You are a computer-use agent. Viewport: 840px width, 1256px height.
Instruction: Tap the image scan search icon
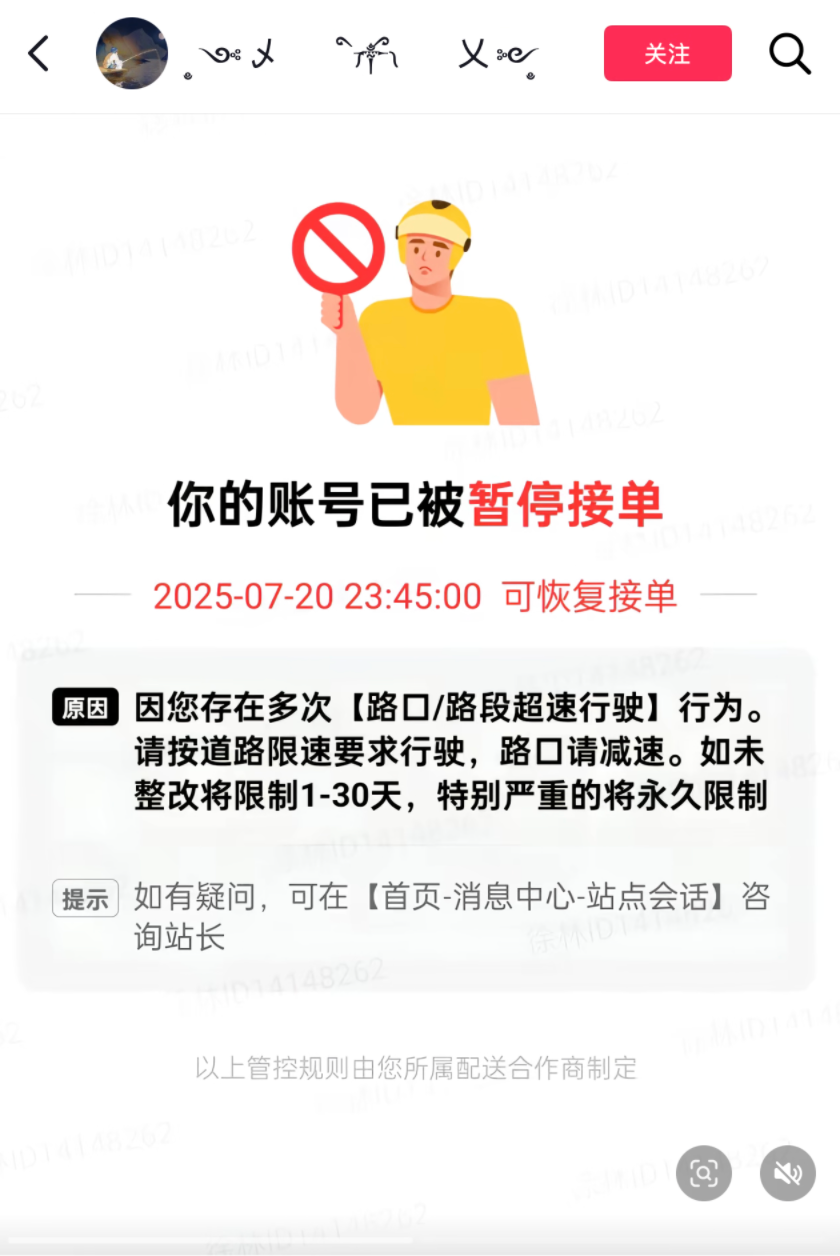click(704, 1172)
